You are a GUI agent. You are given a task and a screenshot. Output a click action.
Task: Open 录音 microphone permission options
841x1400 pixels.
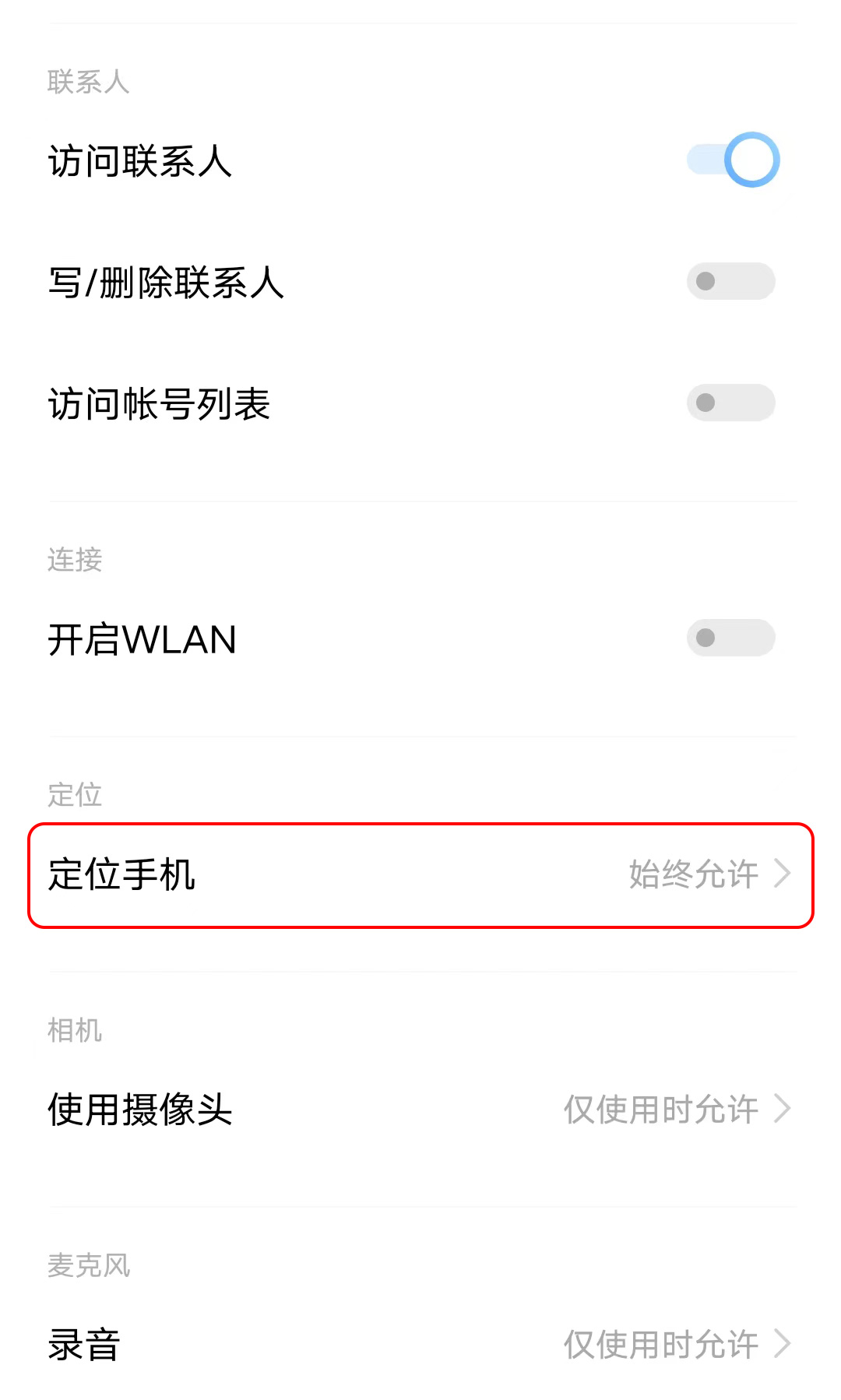point(420,1344)
